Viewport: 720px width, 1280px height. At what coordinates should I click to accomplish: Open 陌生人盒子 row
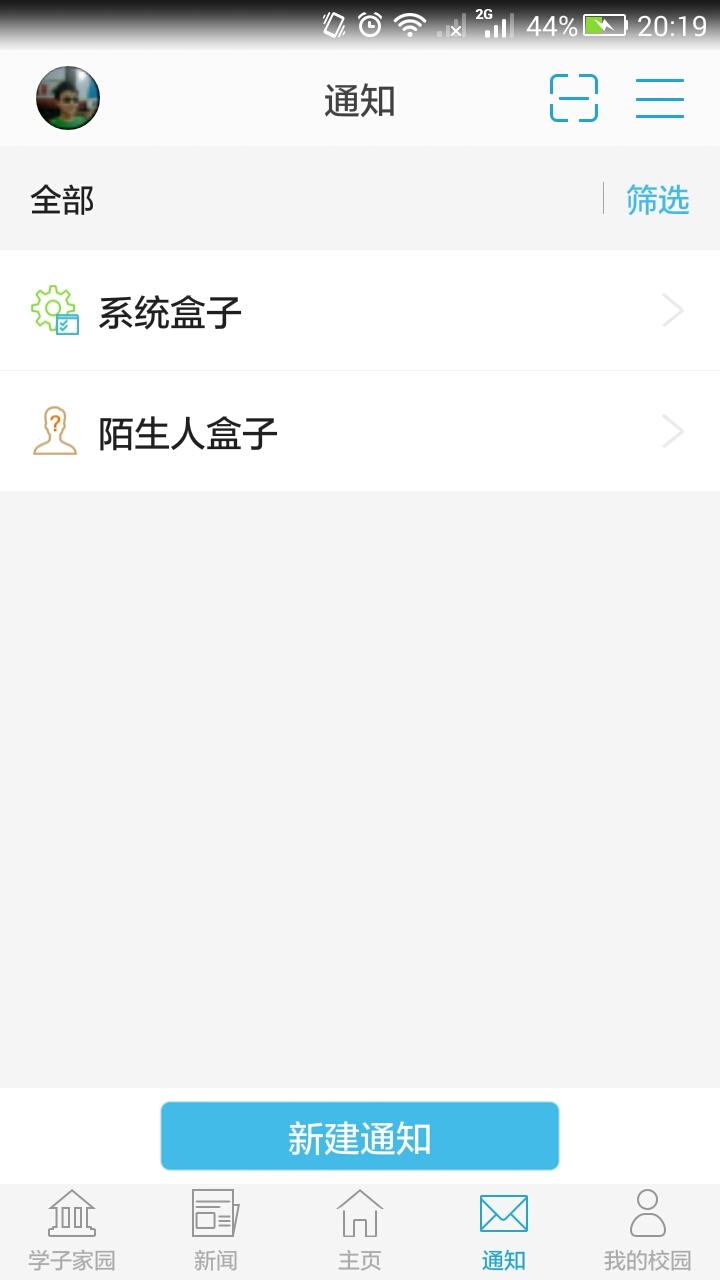(x=360, y=432)
